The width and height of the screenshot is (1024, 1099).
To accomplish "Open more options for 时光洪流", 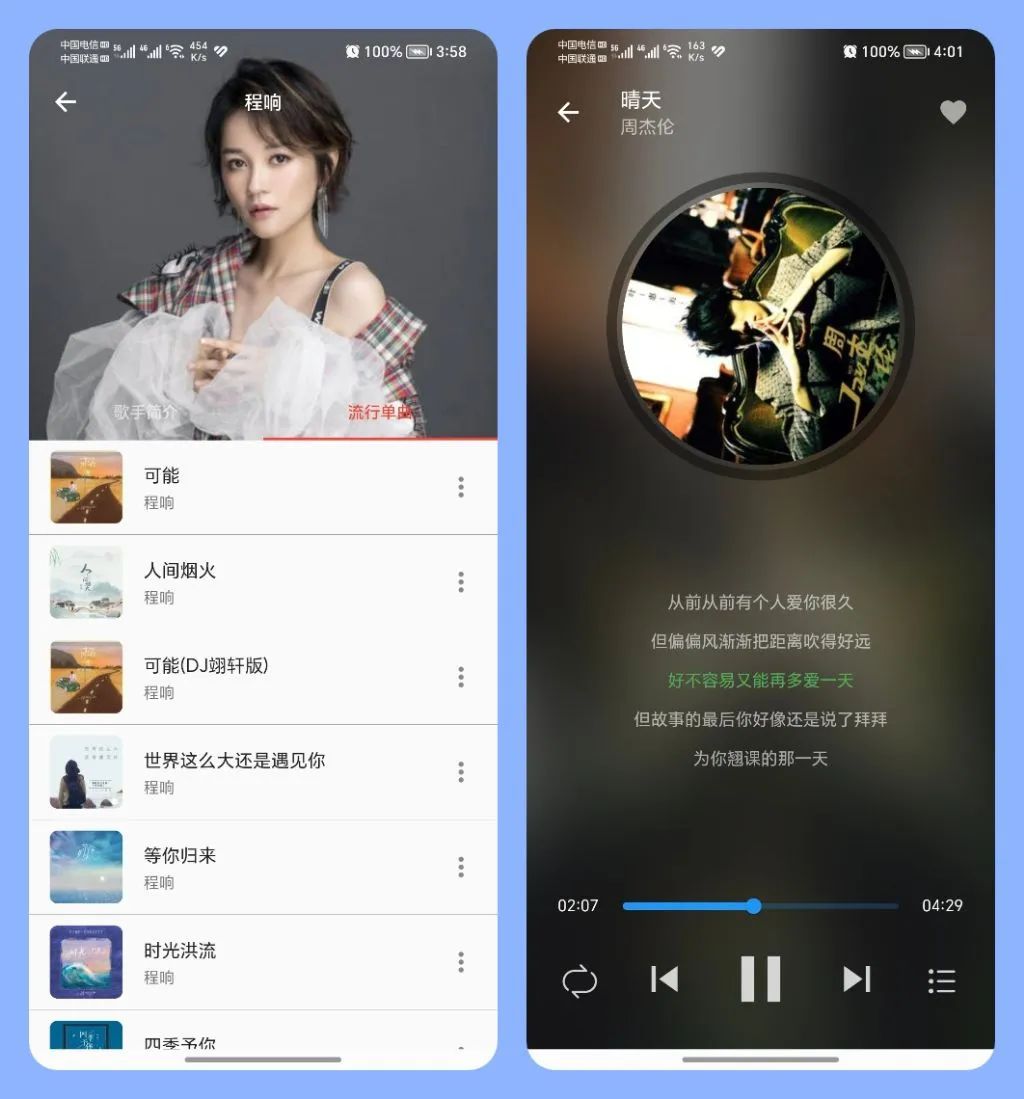I will tap(461, 961).
